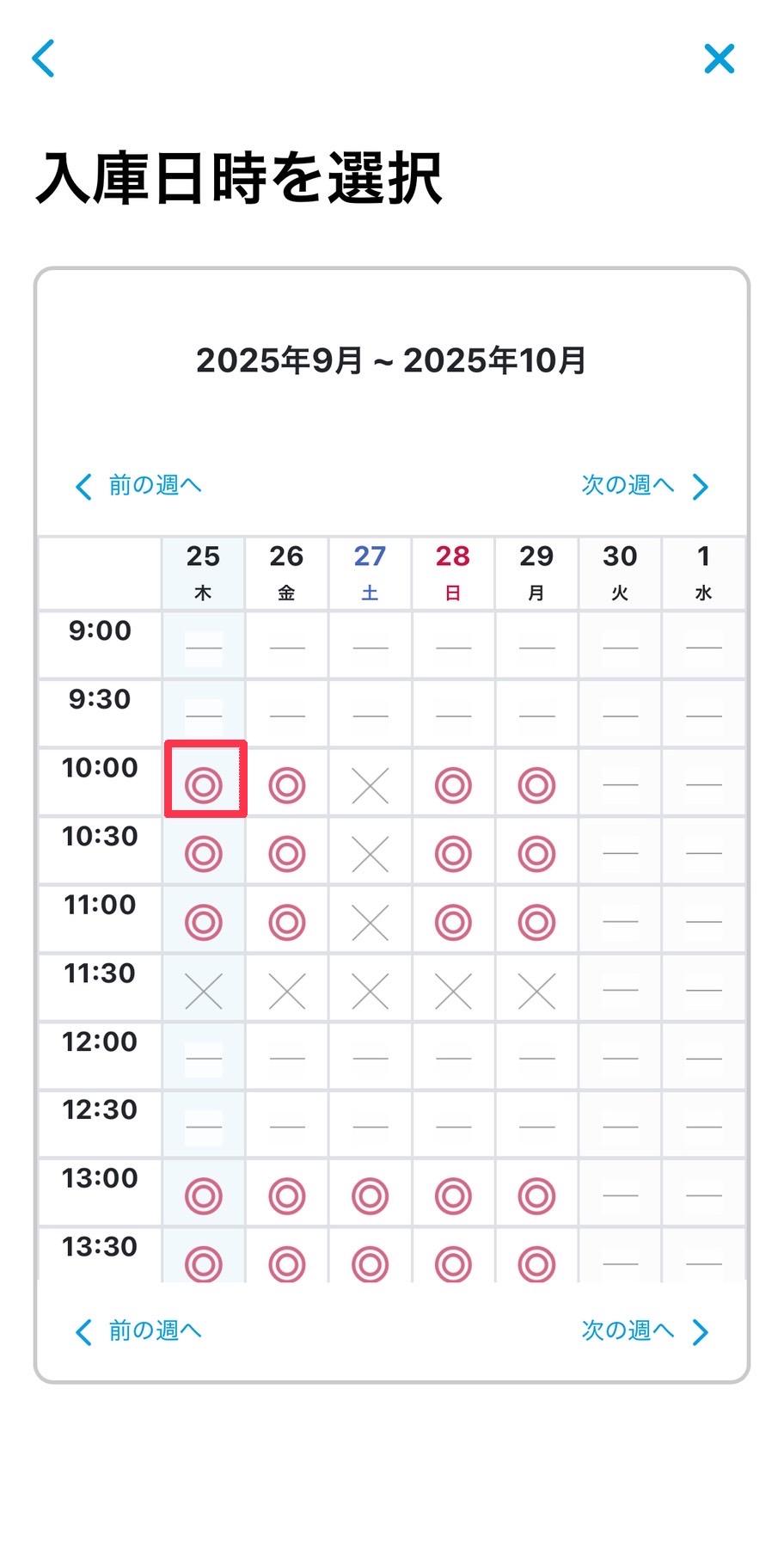Image resolution: width=784 pixels, height=1542 pixels.
Task: Select 10:00 slot on Friday the 26th
Action: 287,784
